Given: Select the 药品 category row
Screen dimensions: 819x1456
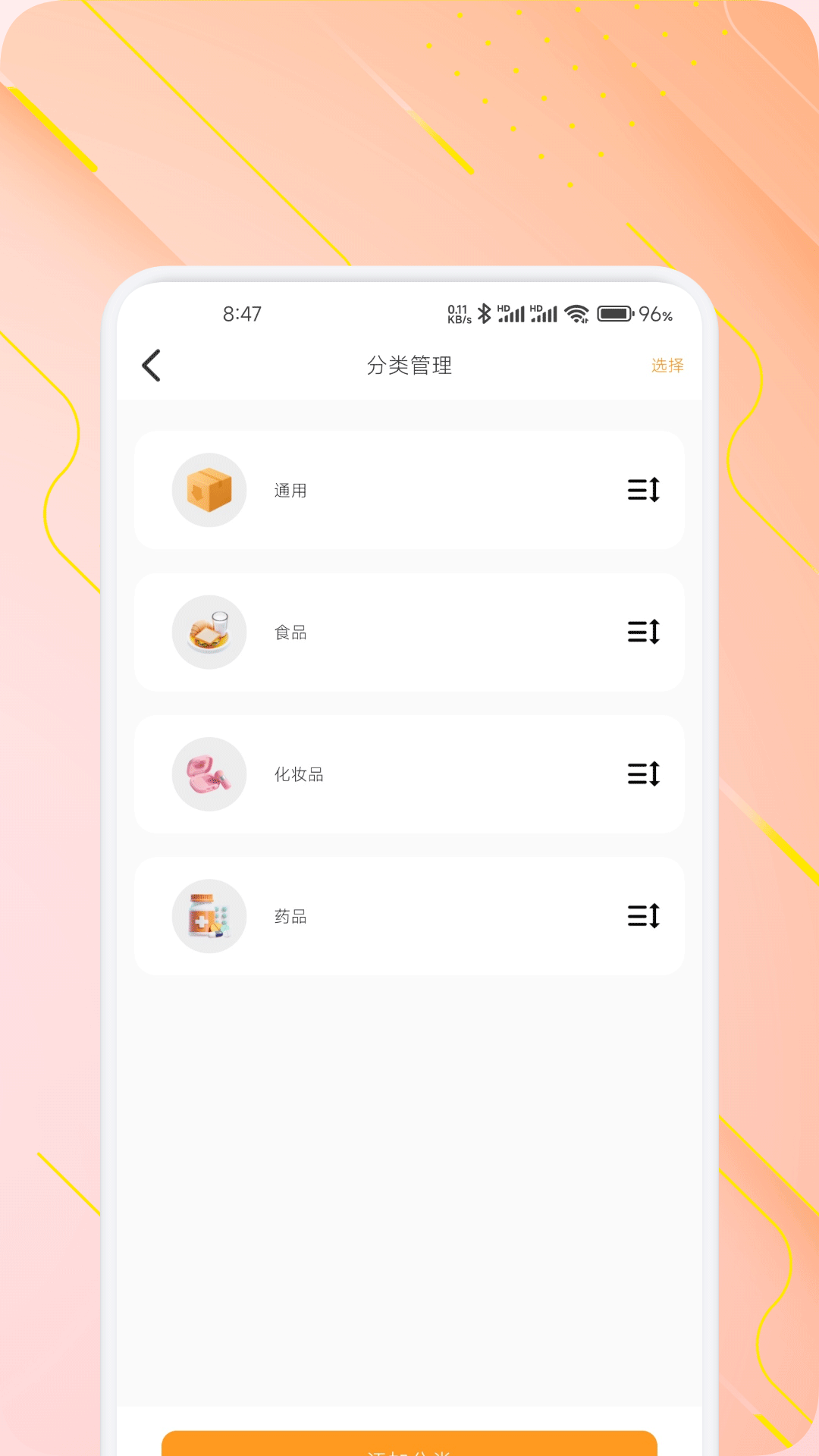Looking at the screenshot, I should click(x=409, y=916).
